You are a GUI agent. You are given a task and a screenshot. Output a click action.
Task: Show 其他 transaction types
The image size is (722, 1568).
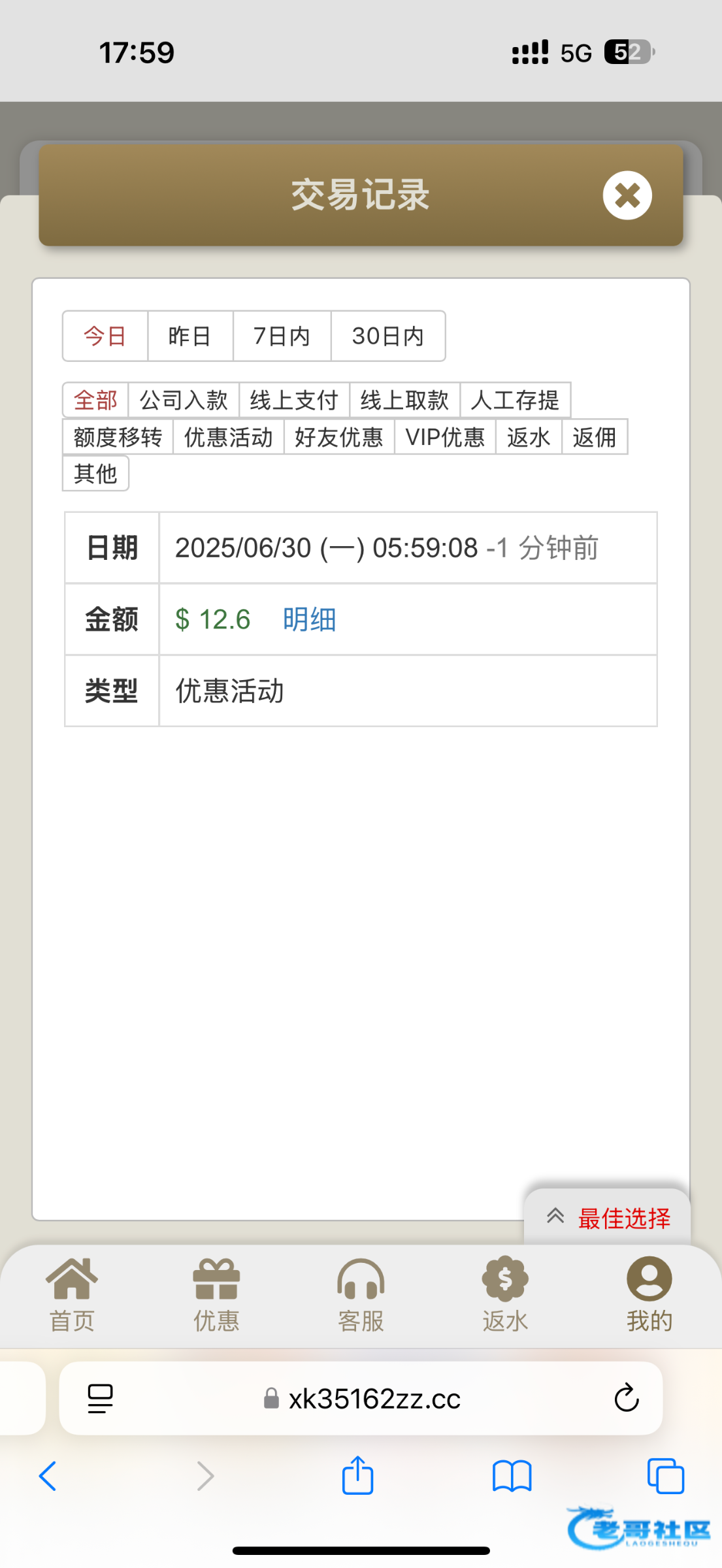(x=95, y=473)
